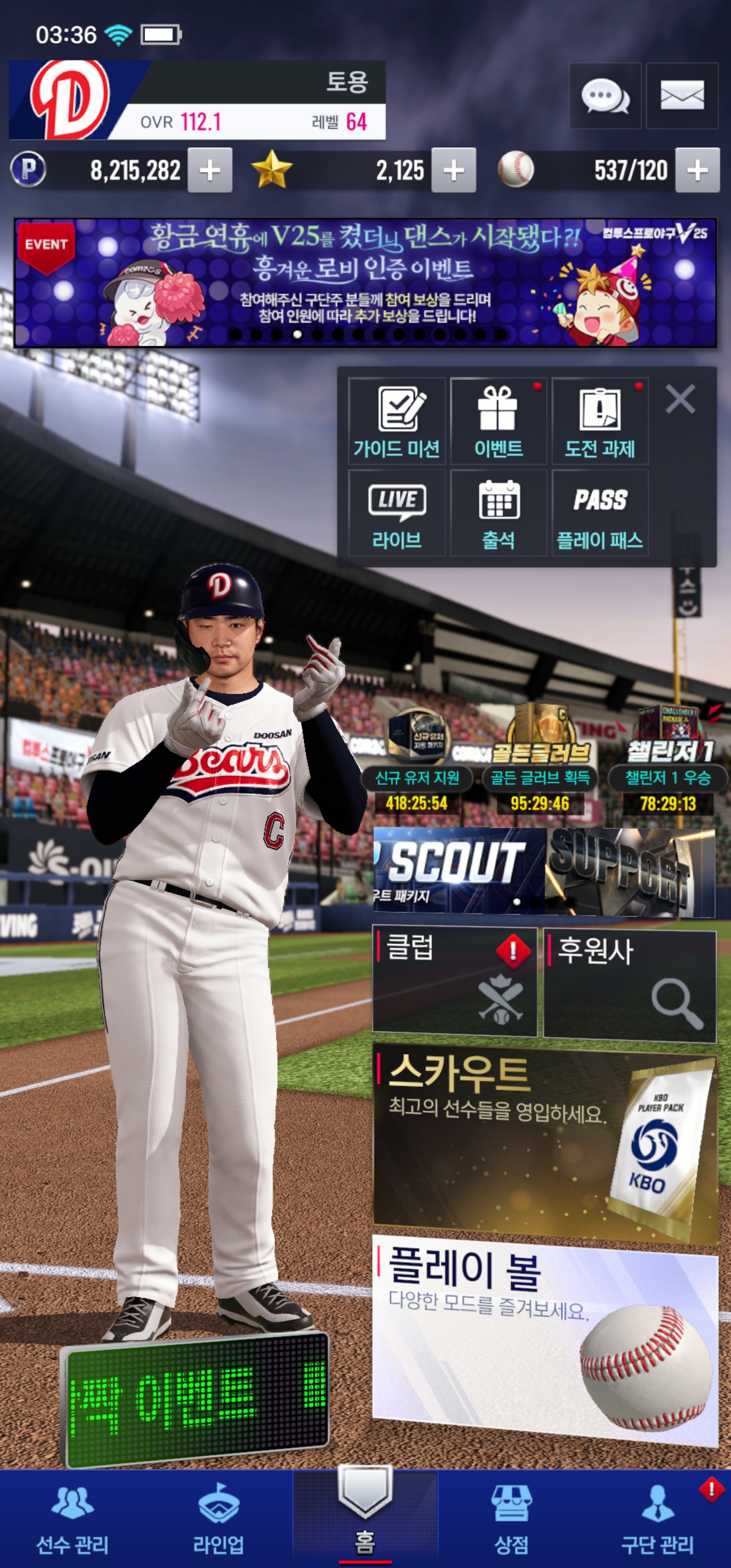Open the 라이브 LIVE menu
The image size is (731, 1568).
(397, 512)
